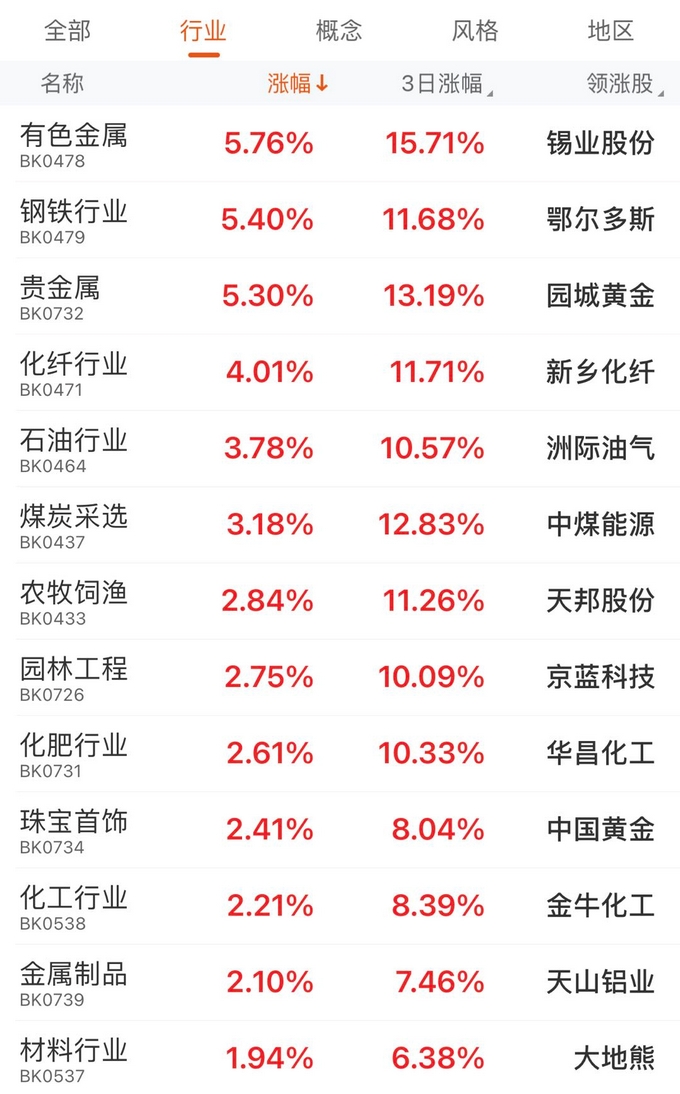Image resolution: width=680 pixels, height=1094 pixels.
Task: Open the 珠宝首饰 sector row
Action: (340, 830)
